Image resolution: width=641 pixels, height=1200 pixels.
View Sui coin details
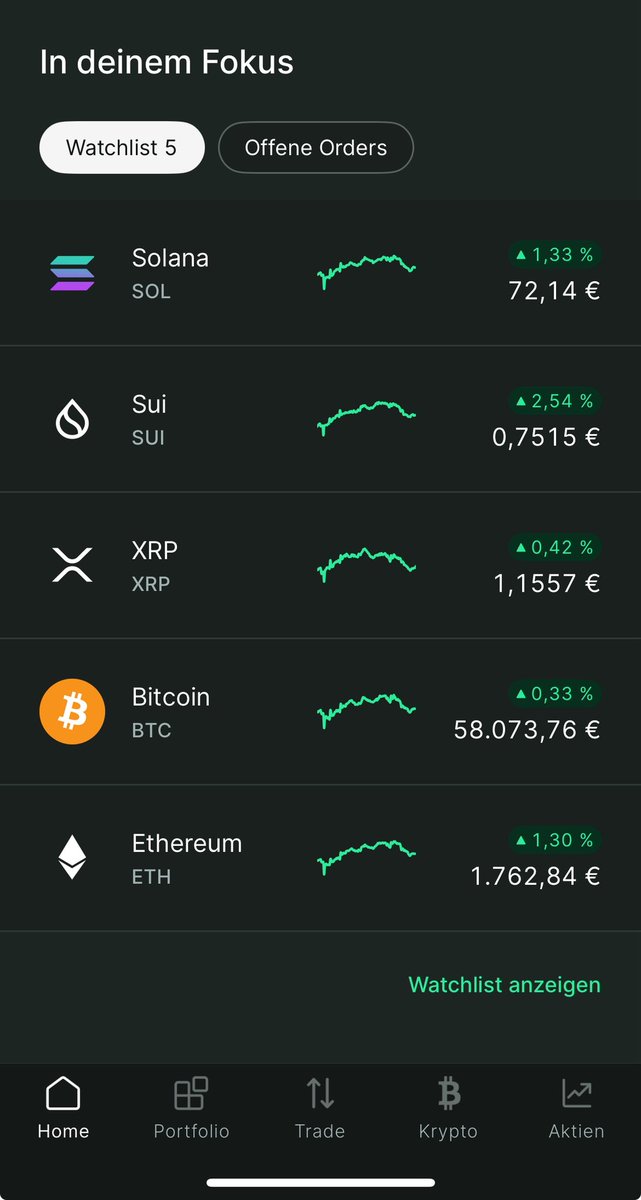(x=320, y=419)
